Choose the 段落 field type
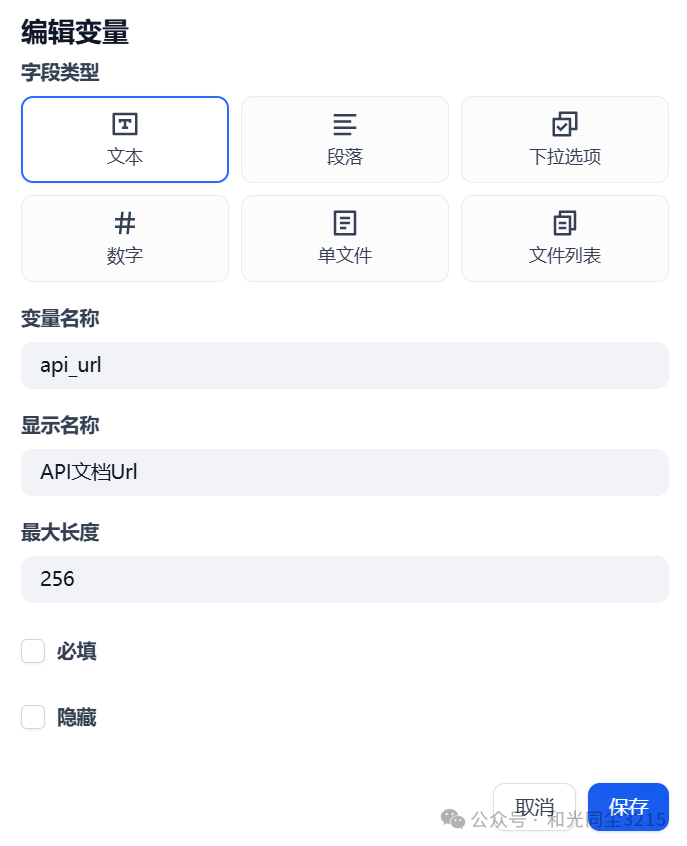 pyautogui.click(x=344, y=139)
